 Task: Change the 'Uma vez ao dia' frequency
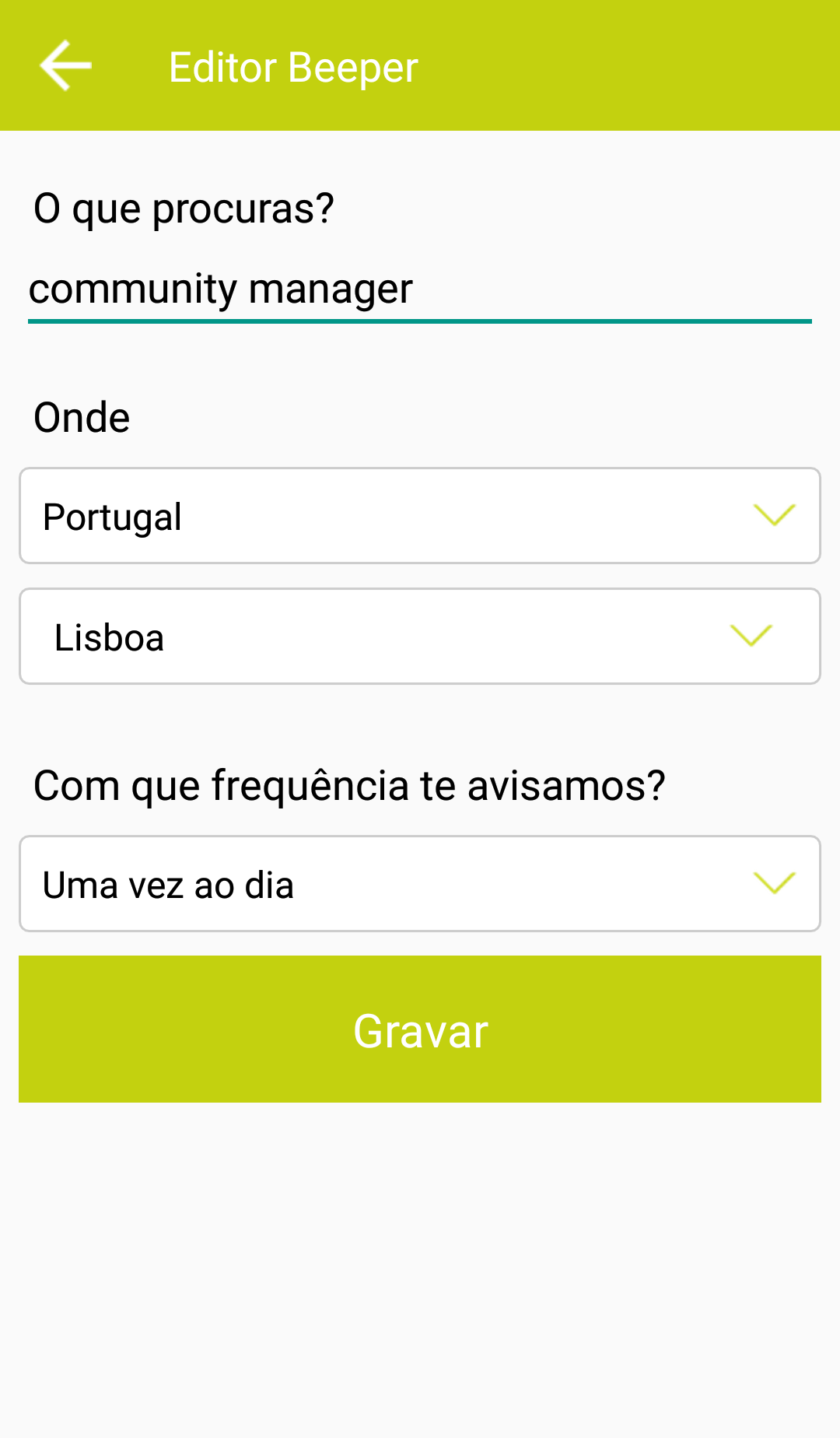(420, 884)
